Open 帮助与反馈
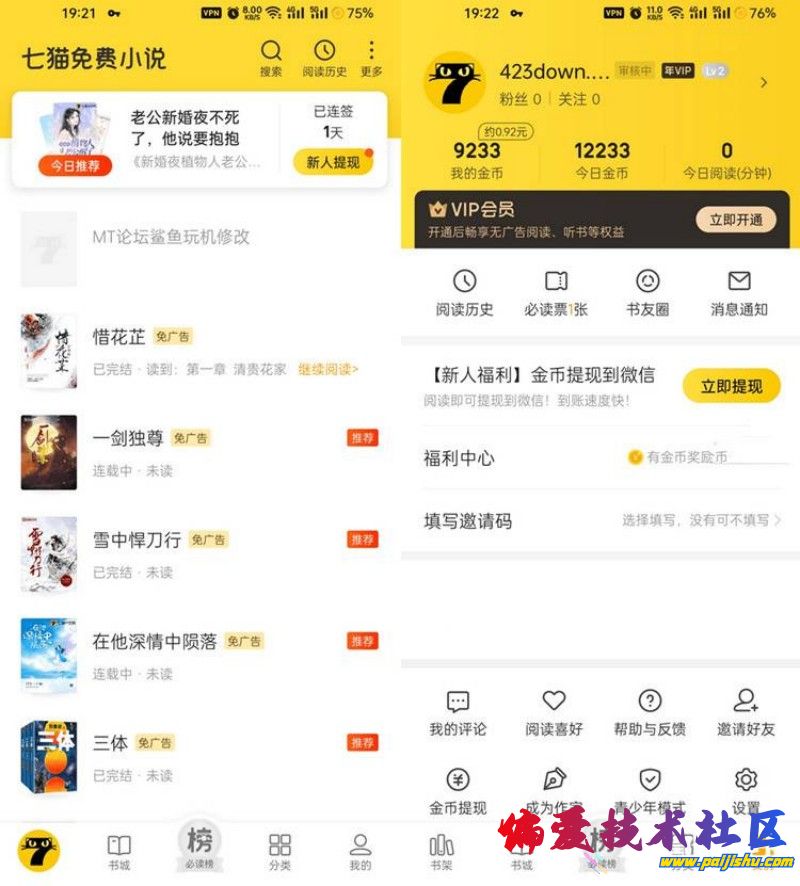 (x=650, y=711)
